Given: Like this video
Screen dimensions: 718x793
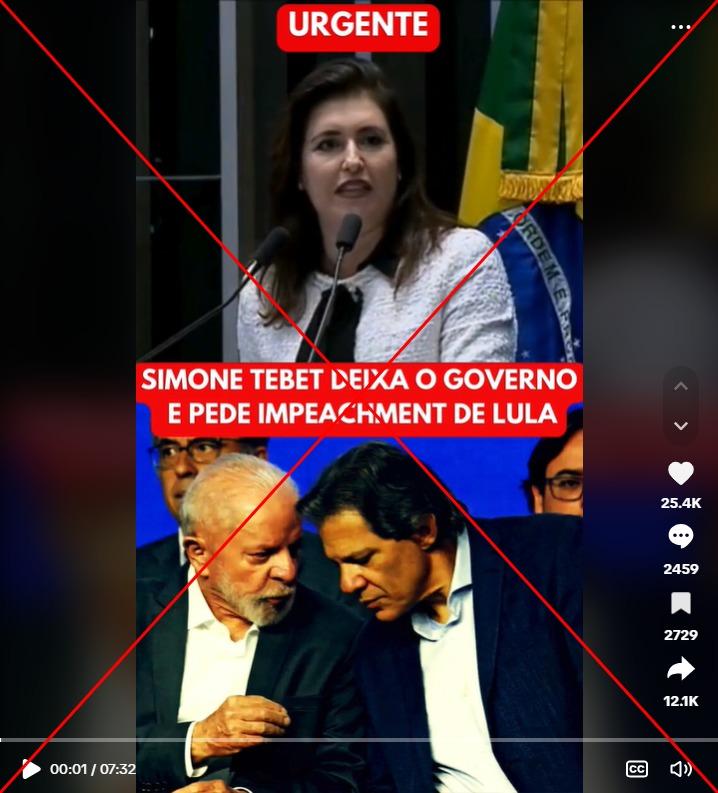Looking at the screenshot, I should click(681, 474).
